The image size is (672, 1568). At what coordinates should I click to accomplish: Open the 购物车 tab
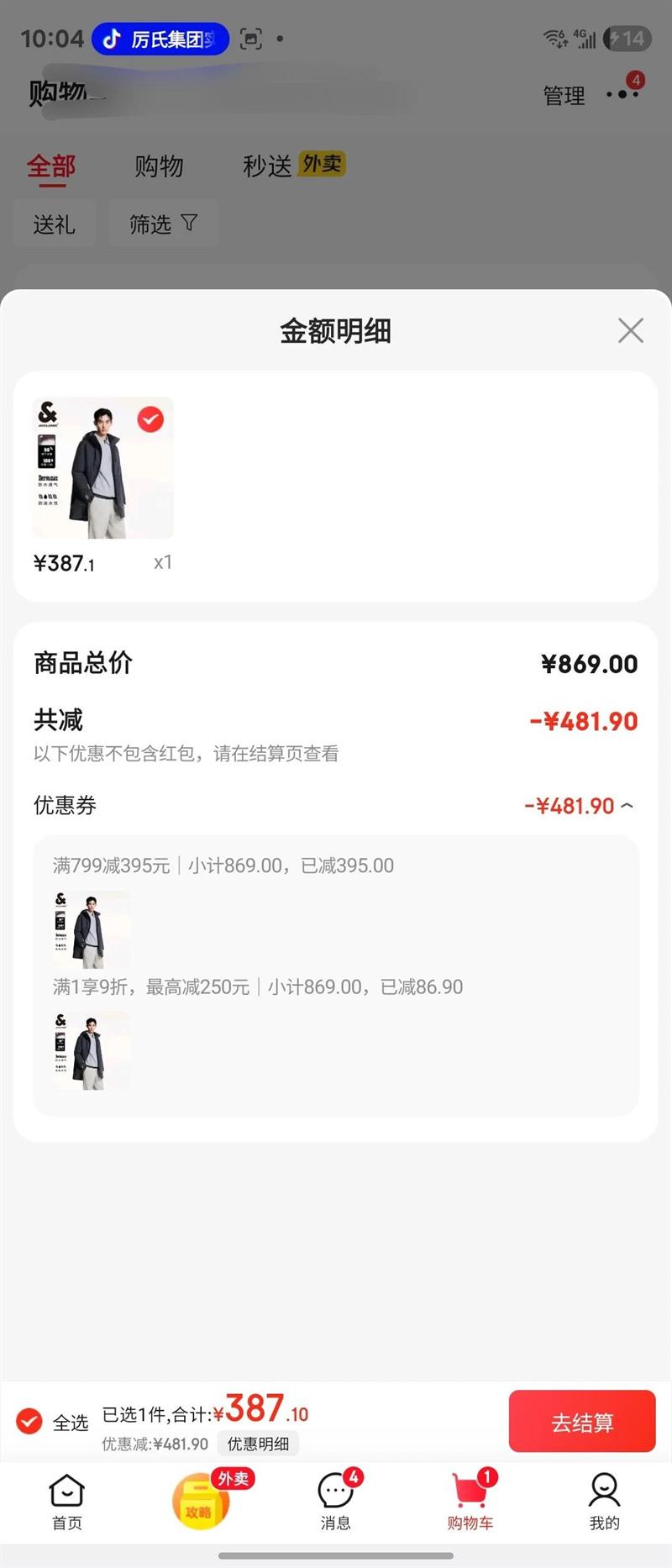pyautogui.click(x=470, y=1500)
